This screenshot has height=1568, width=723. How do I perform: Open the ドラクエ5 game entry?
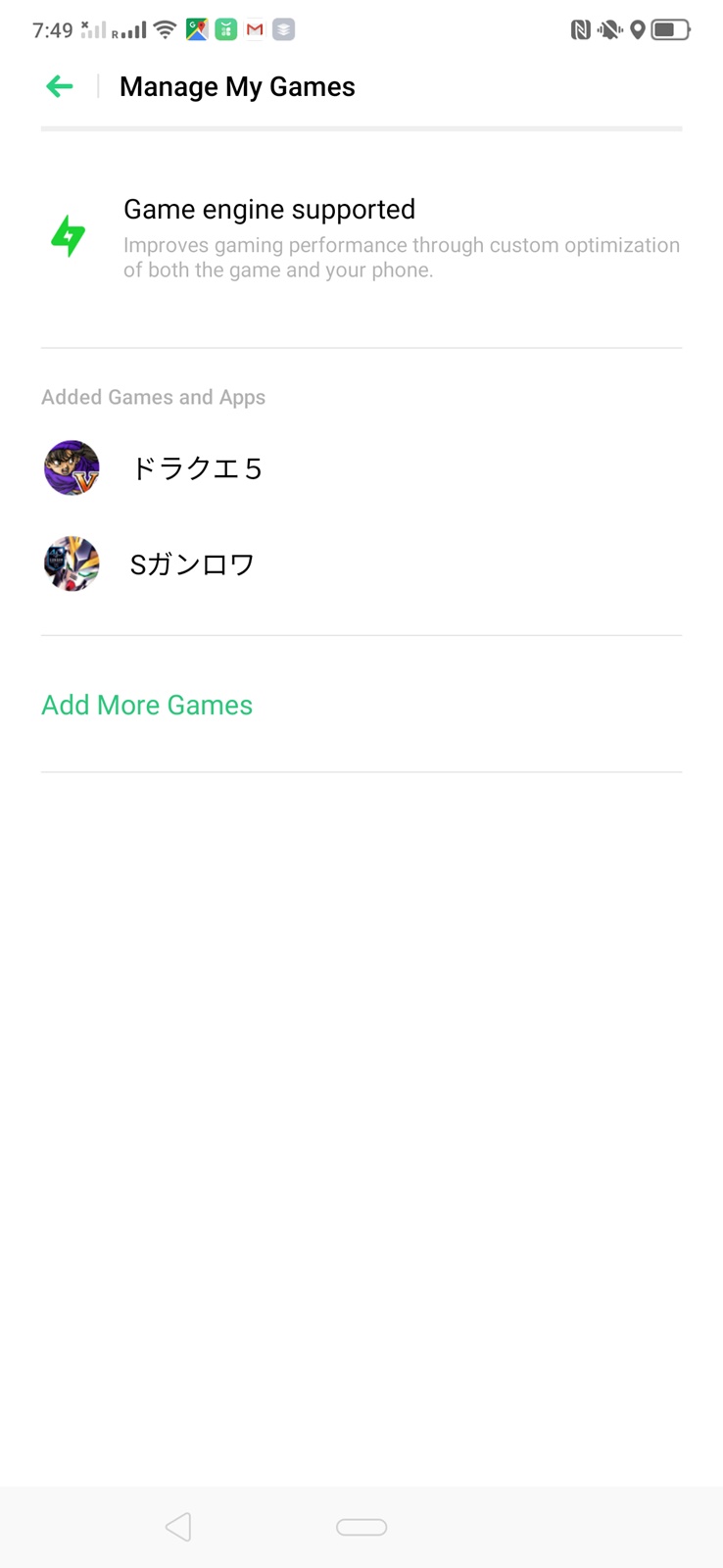pyautogui.click(x=196, y=468)
